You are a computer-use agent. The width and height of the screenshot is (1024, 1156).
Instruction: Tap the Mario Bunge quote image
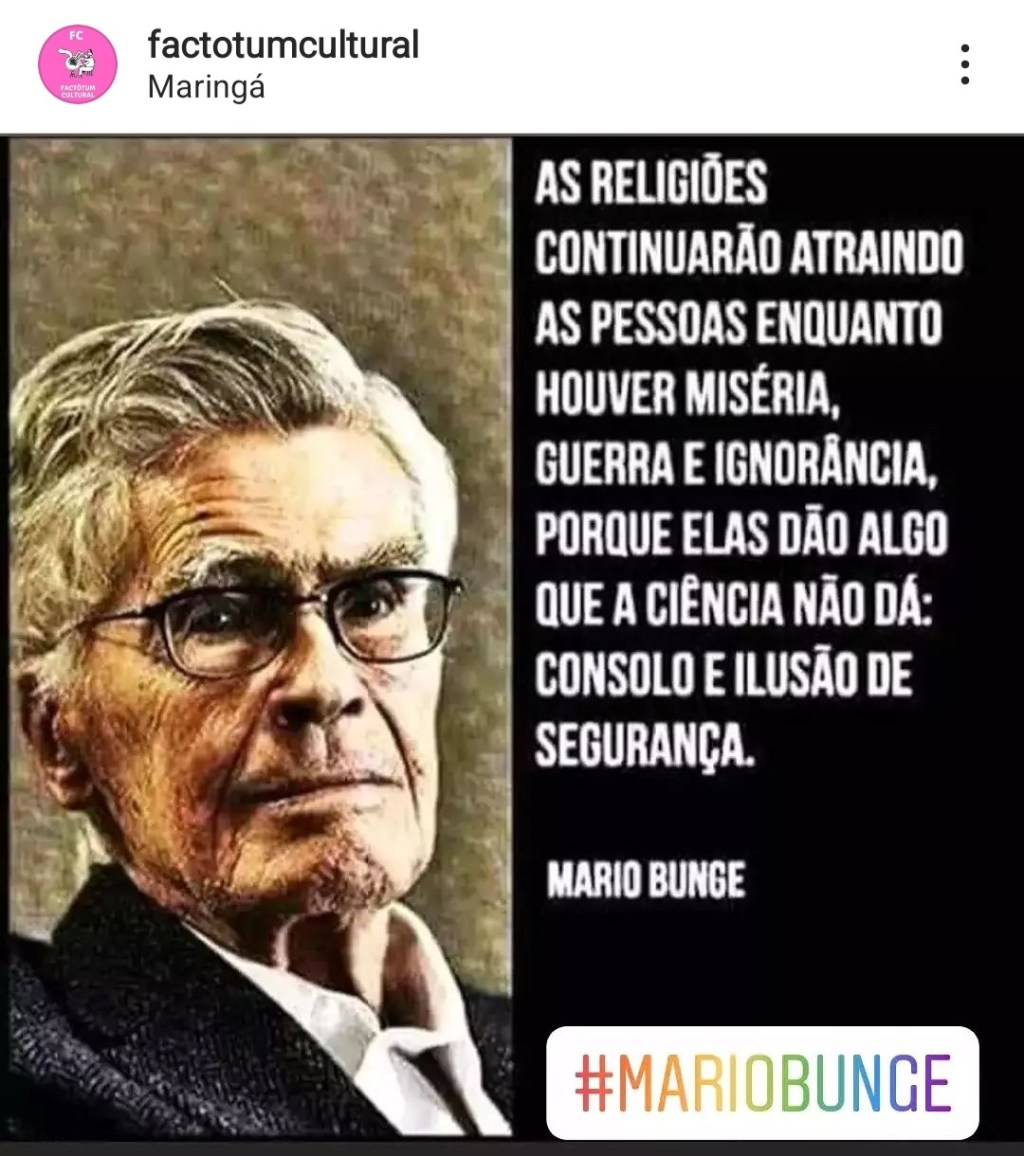click(512, 640)
